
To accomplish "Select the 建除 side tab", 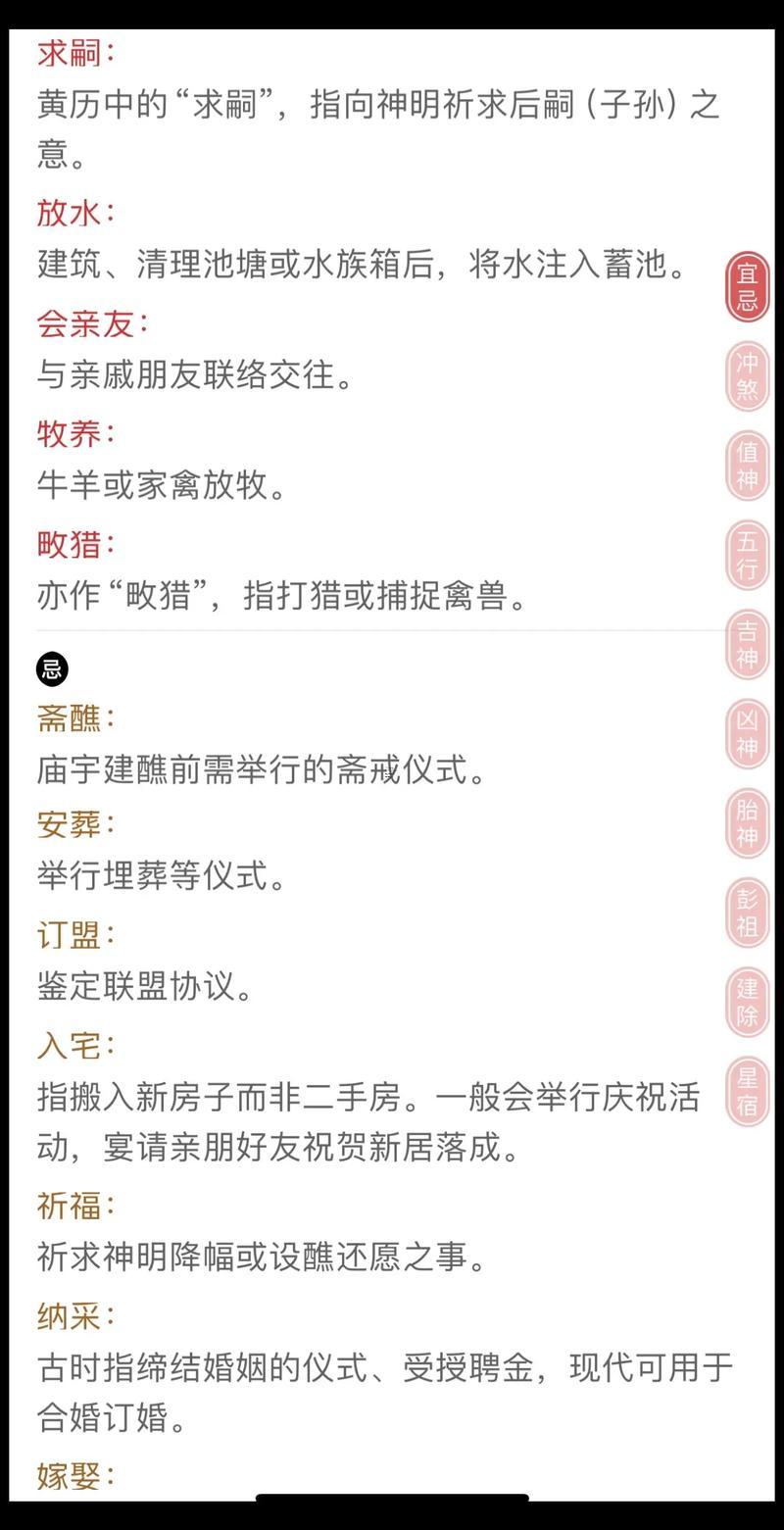I will pyautogui.click(x=747, y=1002).
